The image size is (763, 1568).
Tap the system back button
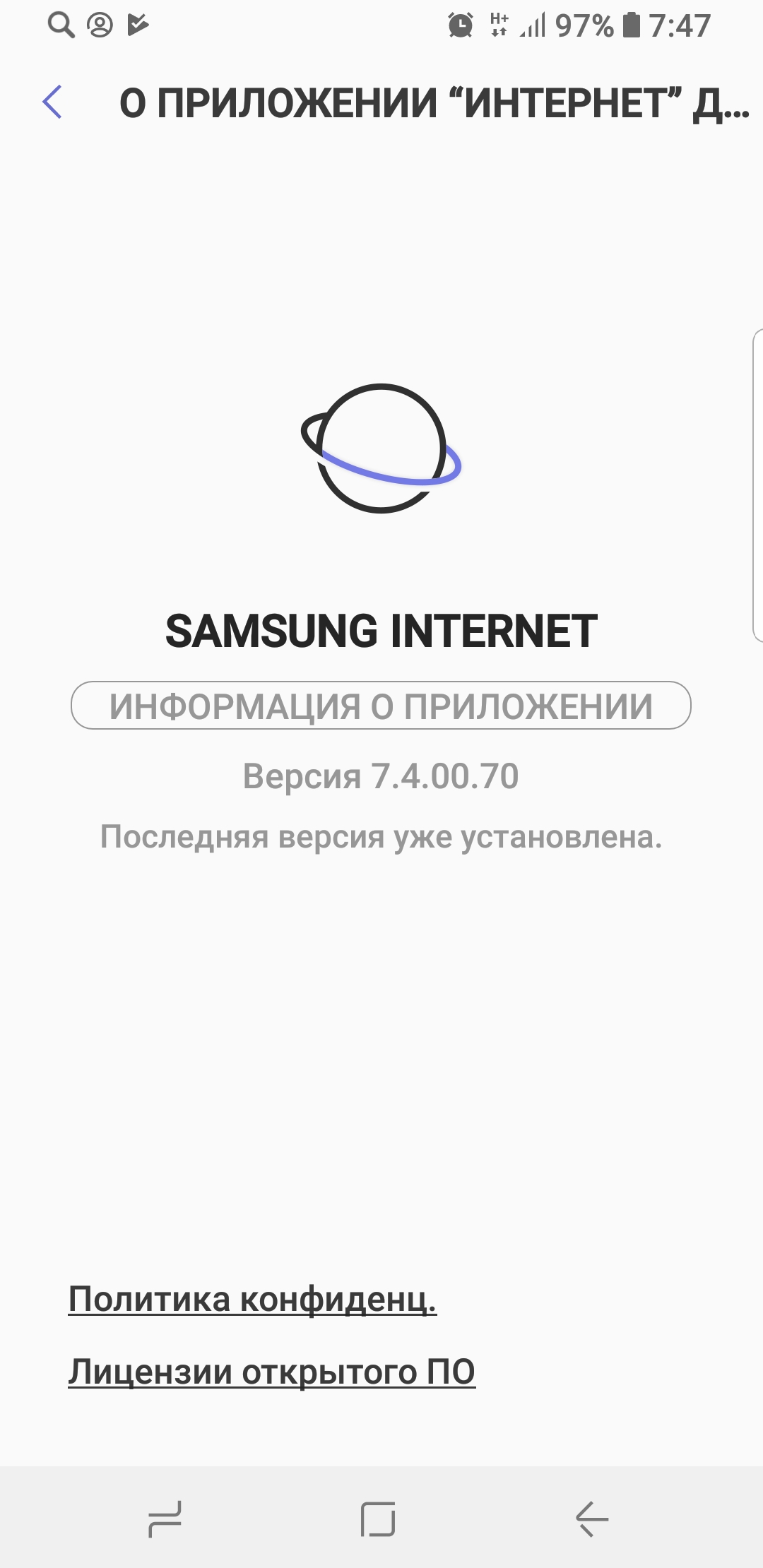(x=592, y=1519)
